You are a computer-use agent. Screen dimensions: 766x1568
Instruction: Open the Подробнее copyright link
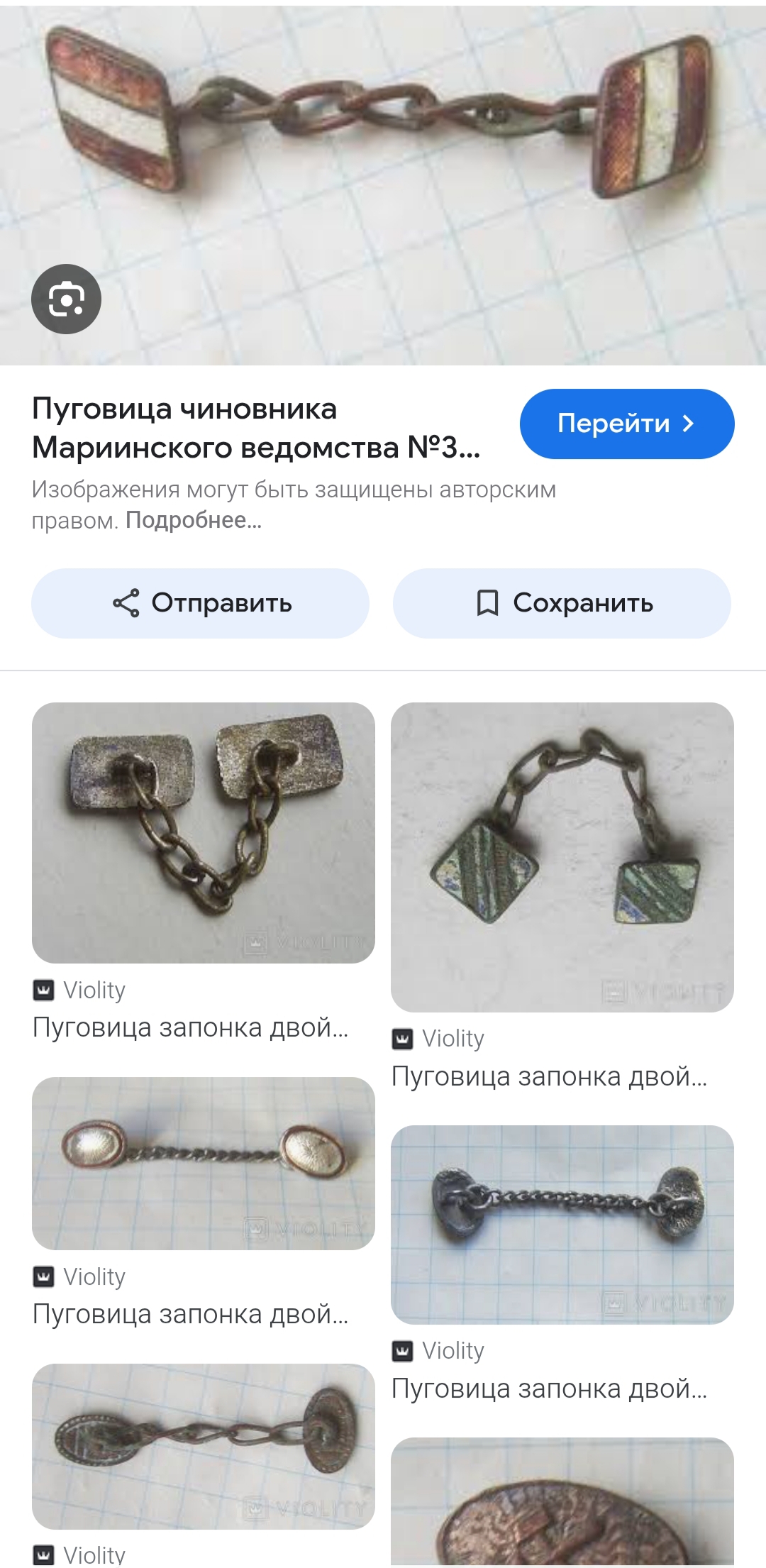tap(194, 520)
